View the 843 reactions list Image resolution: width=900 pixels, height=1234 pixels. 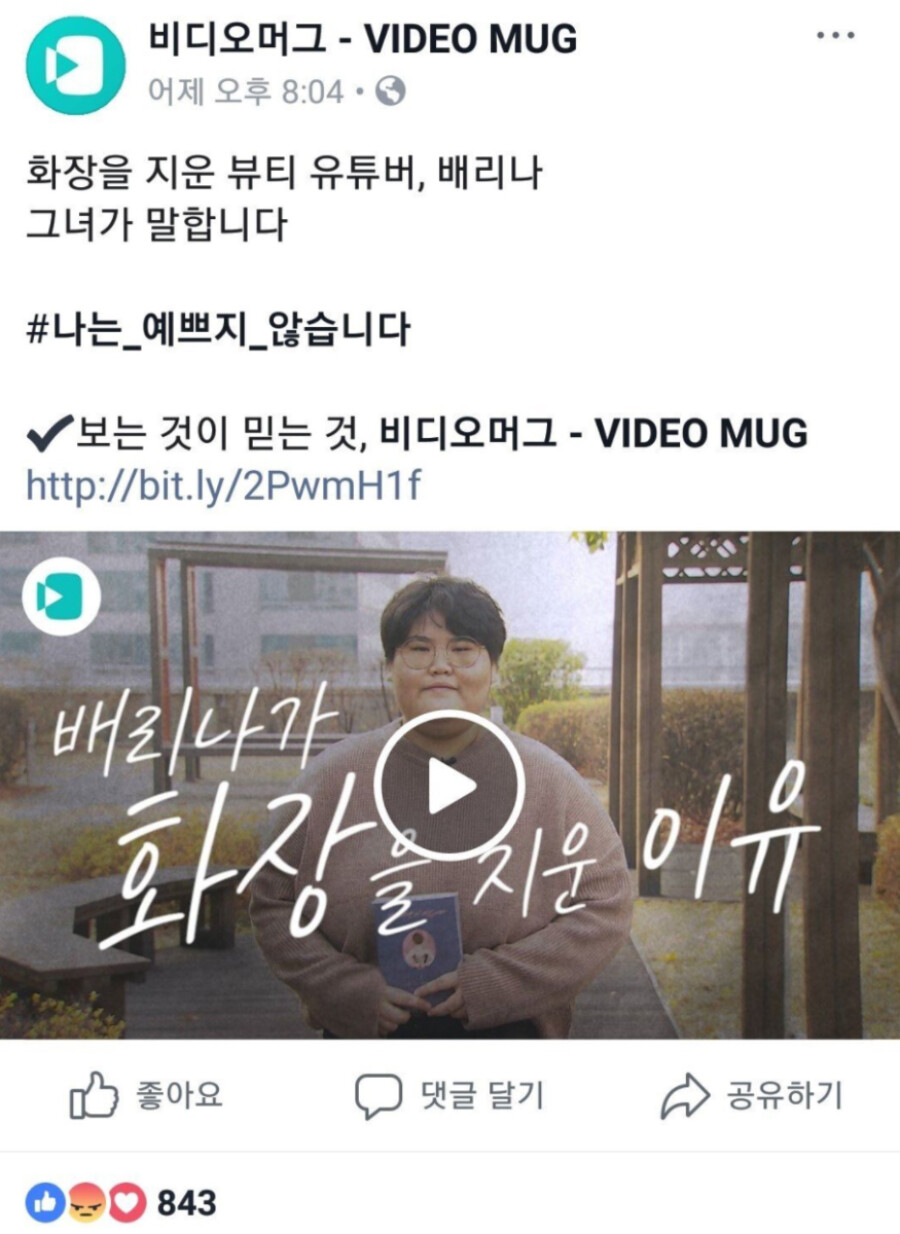120,1203
